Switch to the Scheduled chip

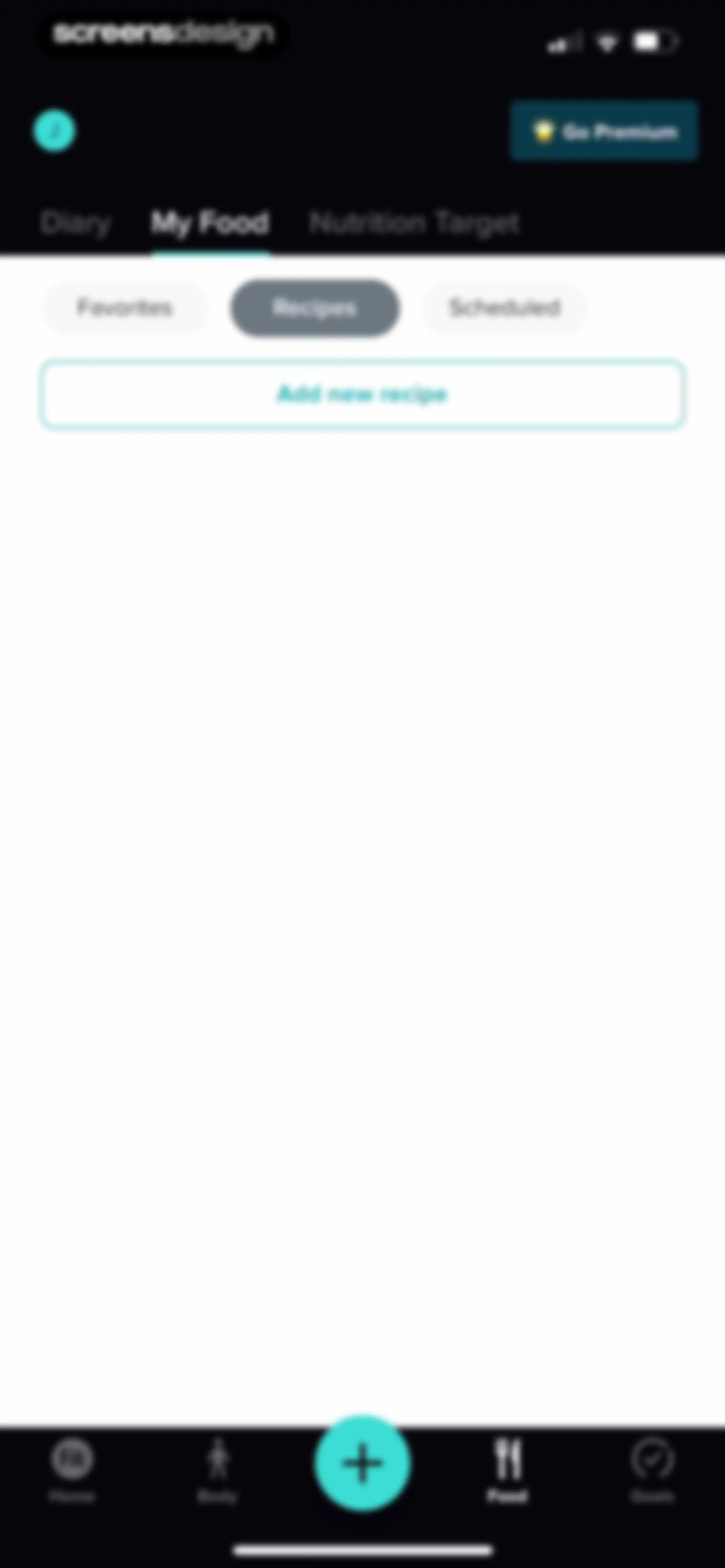504,308
